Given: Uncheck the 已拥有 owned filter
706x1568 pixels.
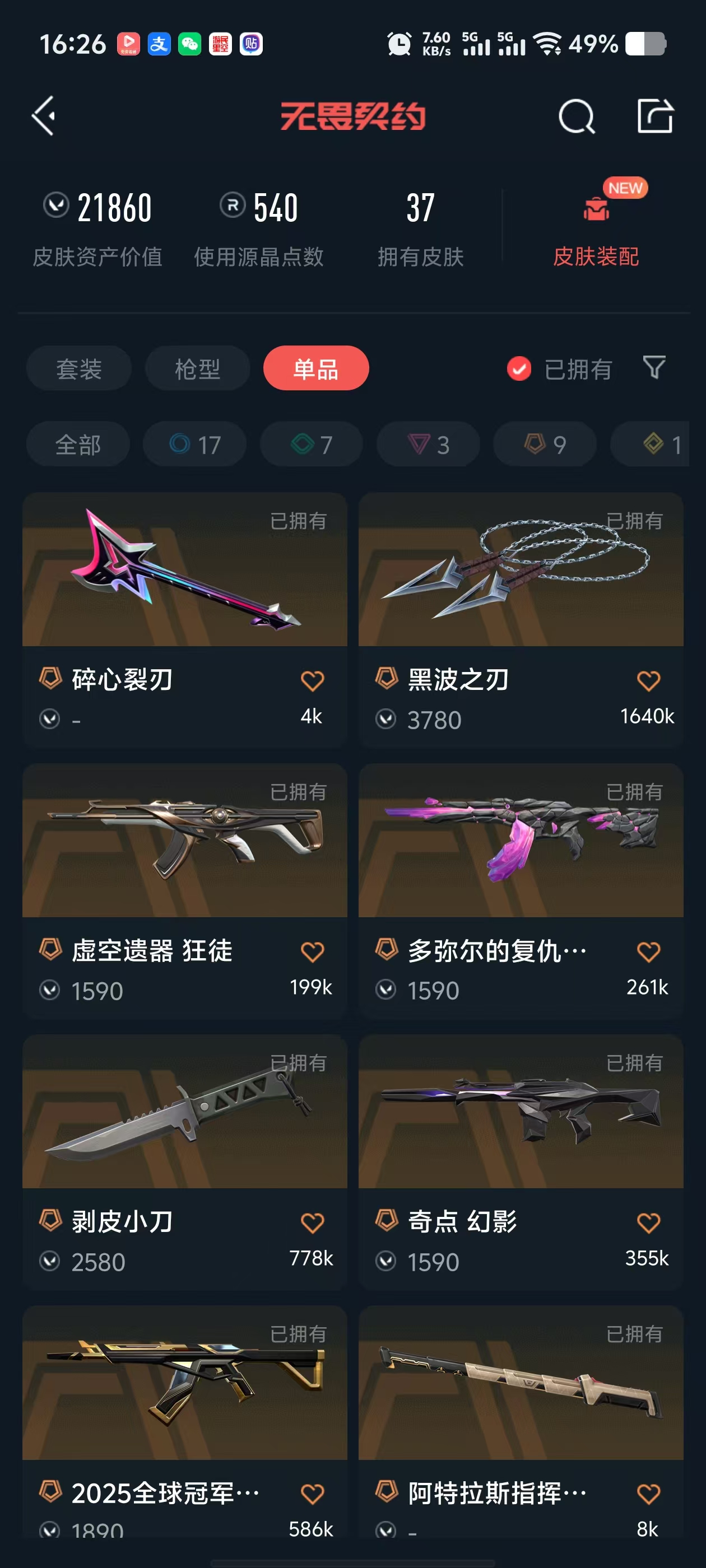Looking at the screenshot, I should pyautogui.click(x=519, y=368).
